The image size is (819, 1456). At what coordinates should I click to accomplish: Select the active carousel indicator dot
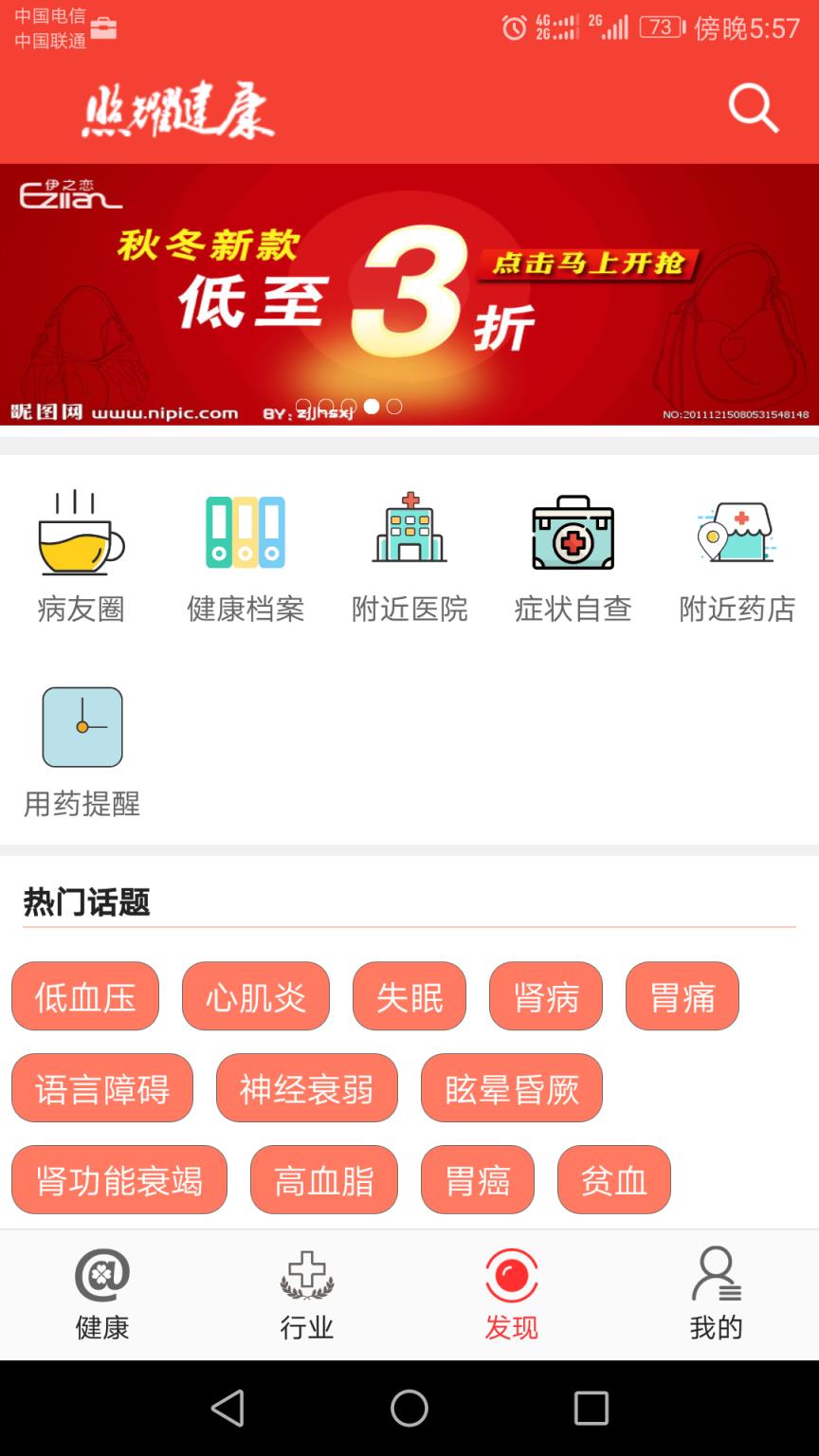click(x=373, y=406)
